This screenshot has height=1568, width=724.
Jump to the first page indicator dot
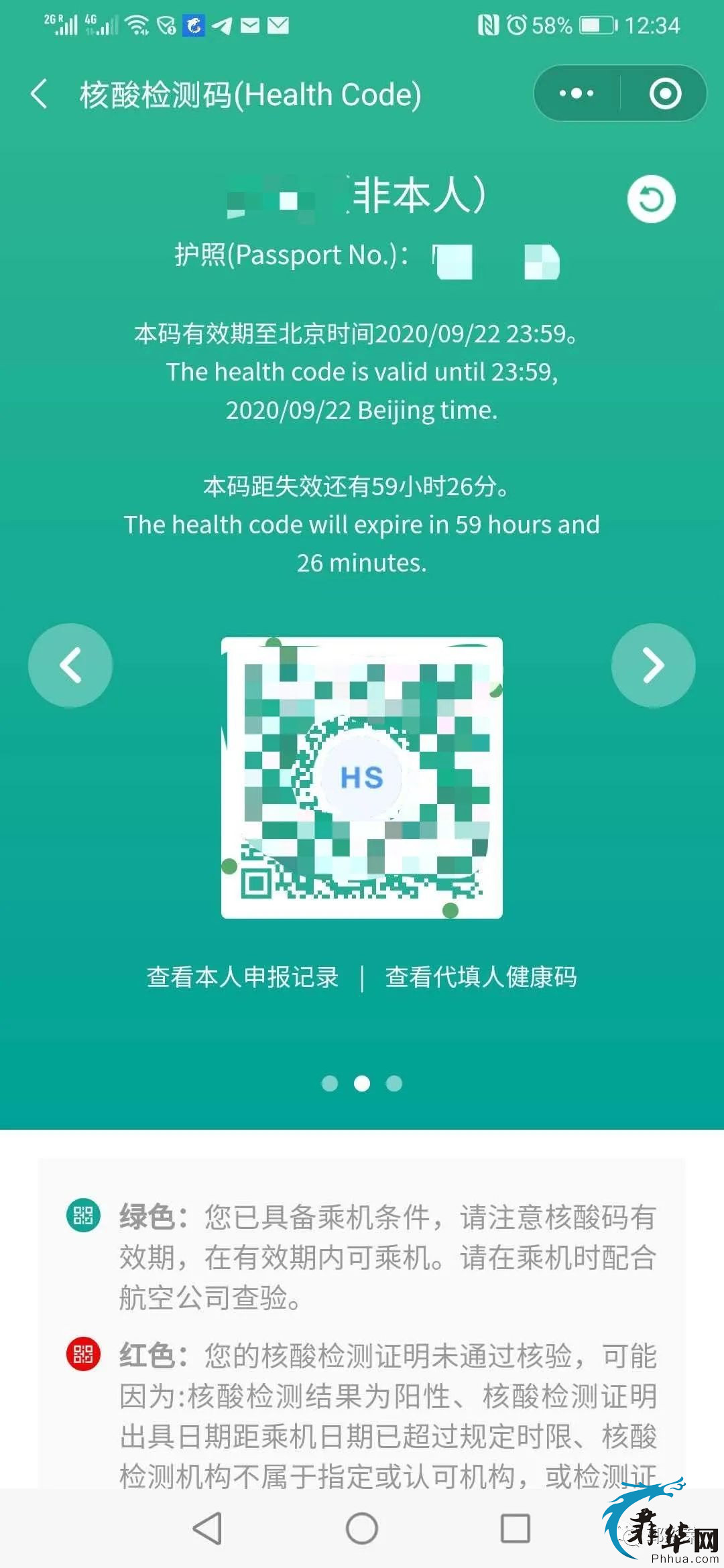330,1084
